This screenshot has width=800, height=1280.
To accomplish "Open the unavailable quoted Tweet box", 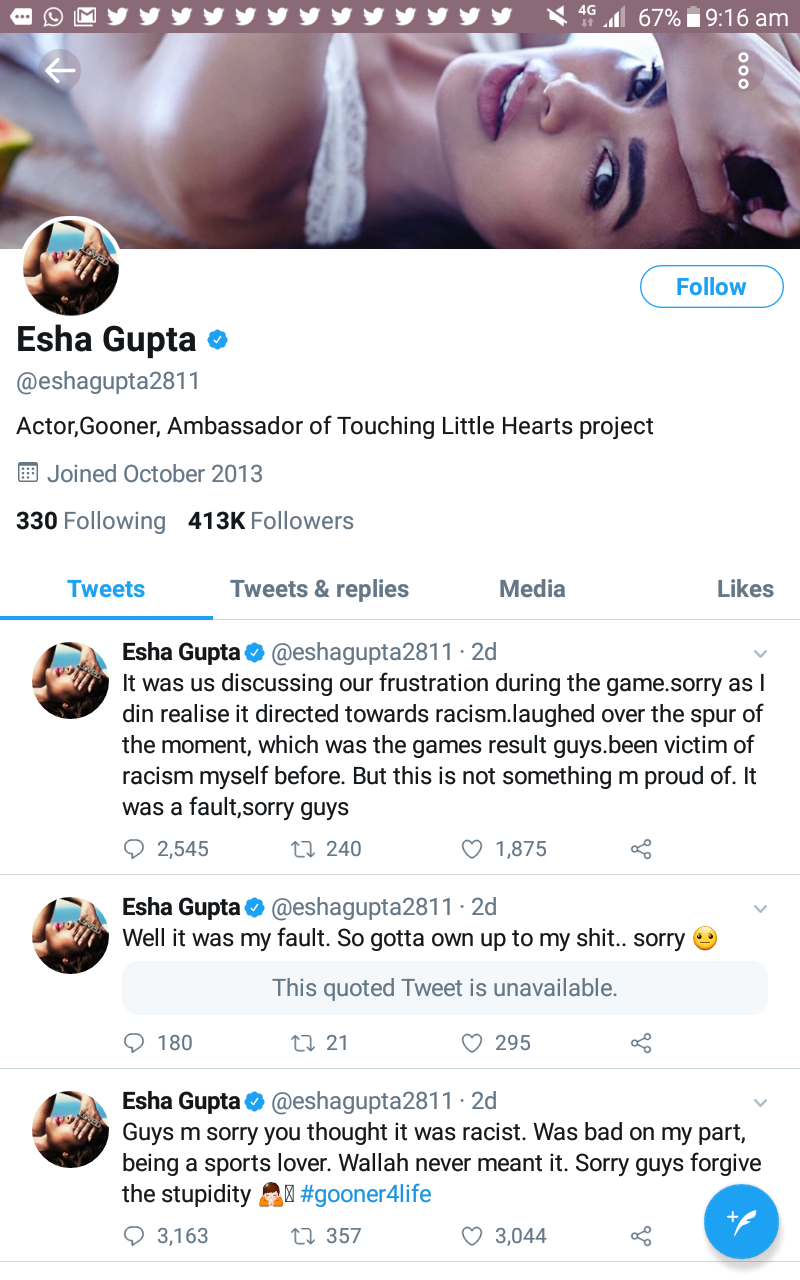I will [x=444, y=988].
